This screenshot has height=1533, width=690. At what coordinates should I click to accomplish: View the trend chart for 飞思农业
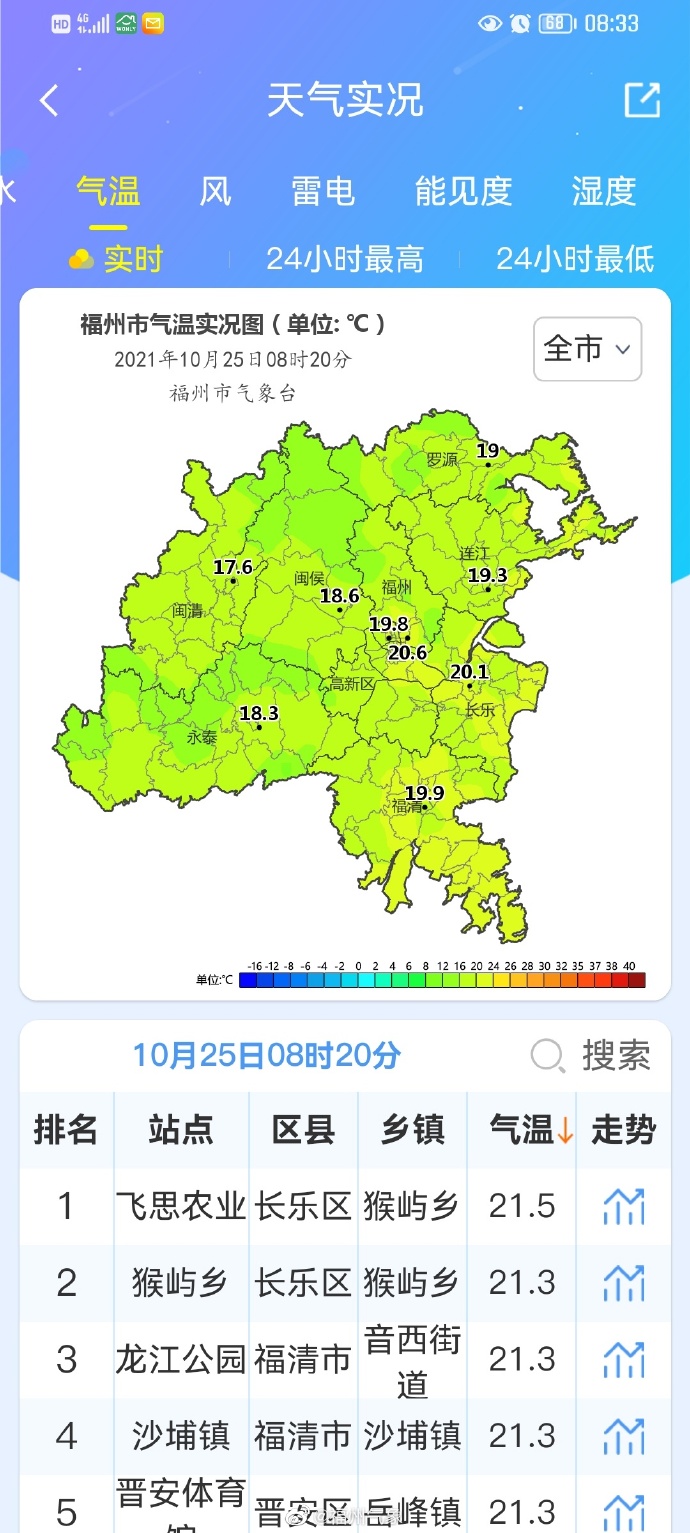pyautogui.click(x=624, y=1206)
